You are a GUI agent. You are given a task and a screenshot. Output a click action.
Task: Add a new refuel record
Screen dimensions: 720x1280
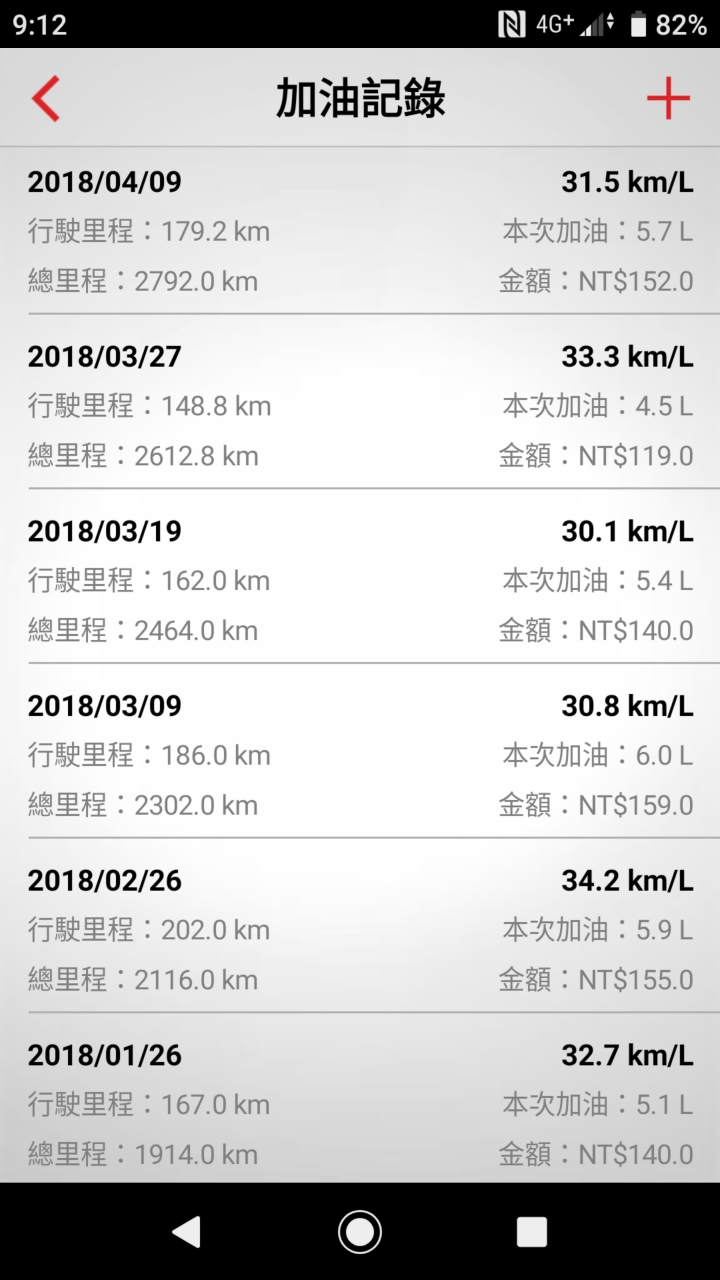668,98
